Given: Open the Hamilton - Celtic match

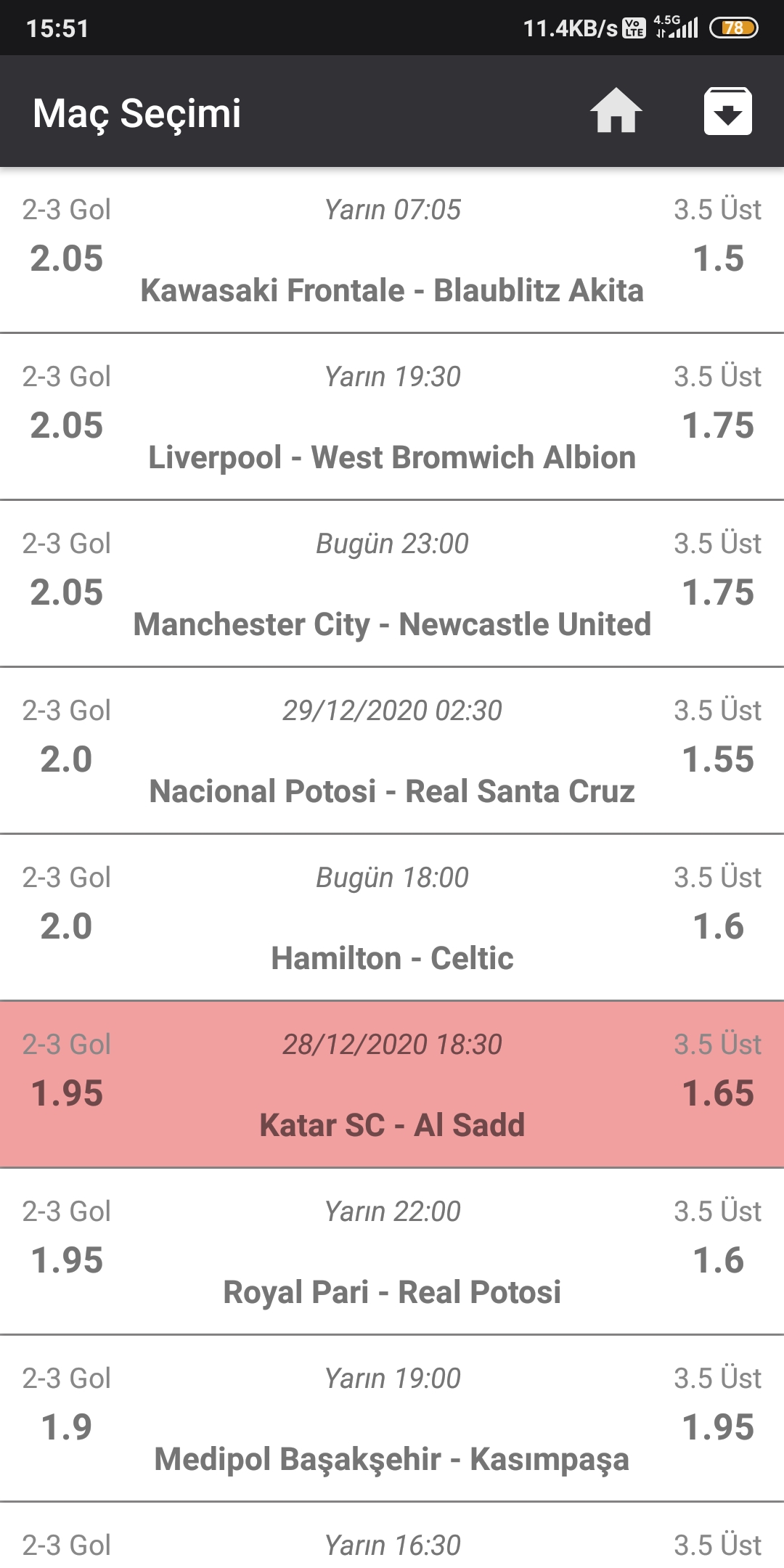Looking at the screenshot, I should point(392,918).
